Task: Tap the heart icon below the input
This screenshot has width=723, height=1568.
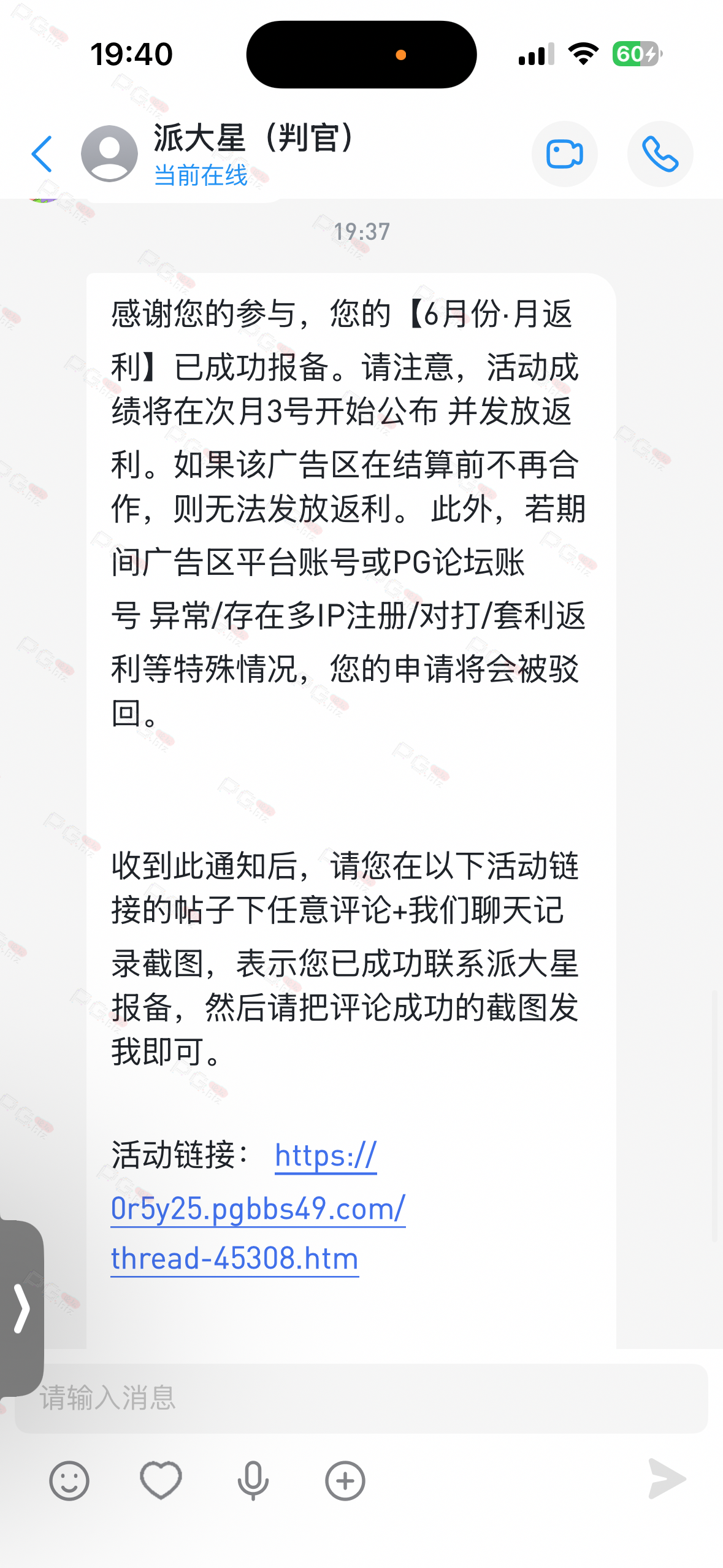Action: pyautogui.click(x=161, y=1480)
